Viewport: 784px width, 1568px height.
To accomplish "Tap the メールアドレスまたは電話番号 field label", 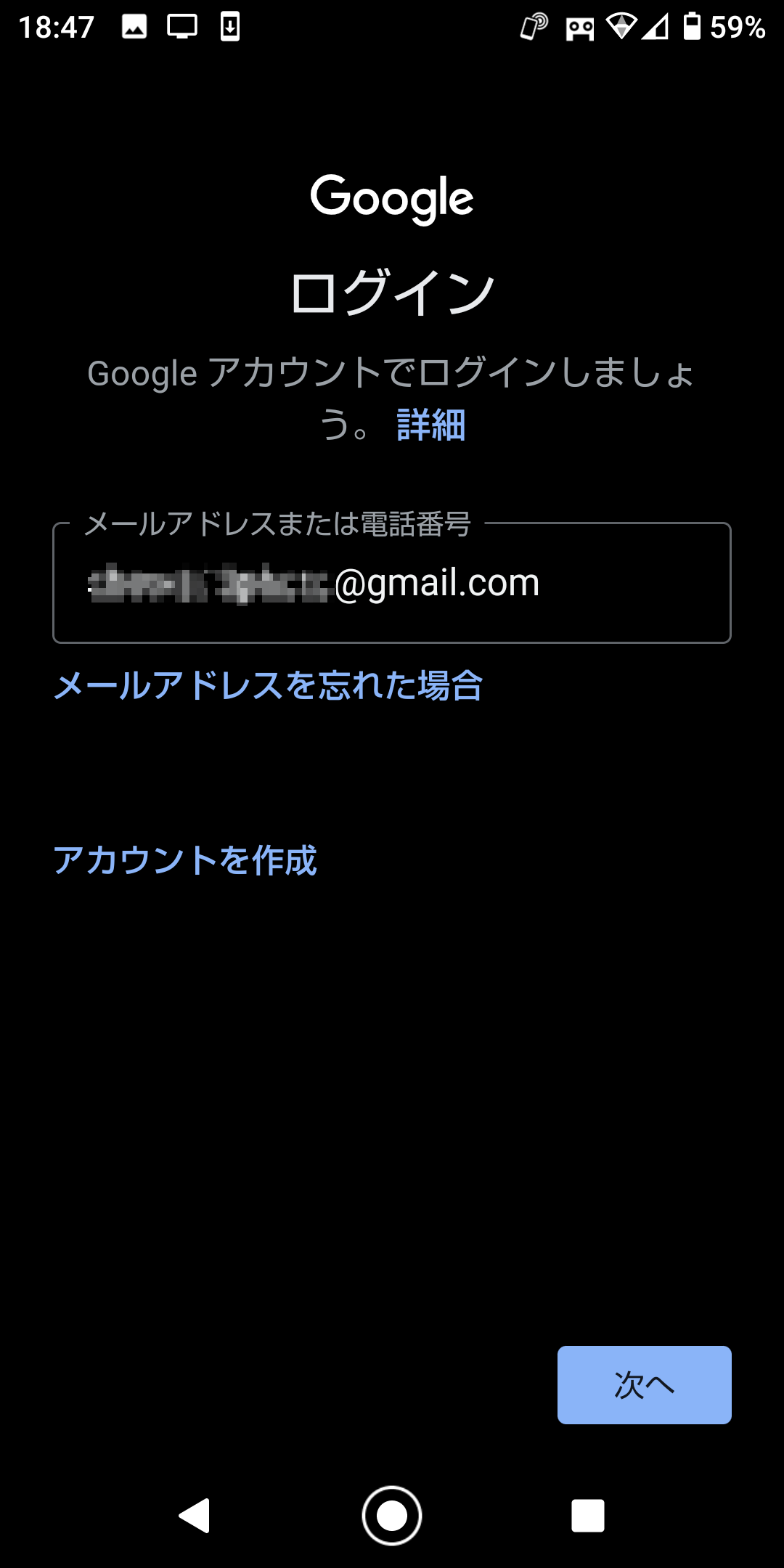I will coord(279,524).
